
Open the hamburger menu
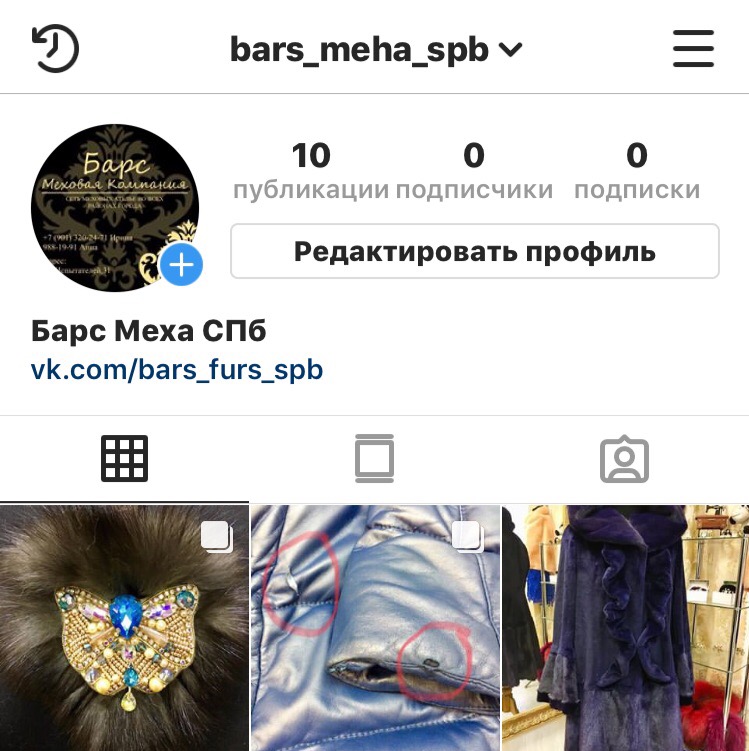[x=693, y=48]
